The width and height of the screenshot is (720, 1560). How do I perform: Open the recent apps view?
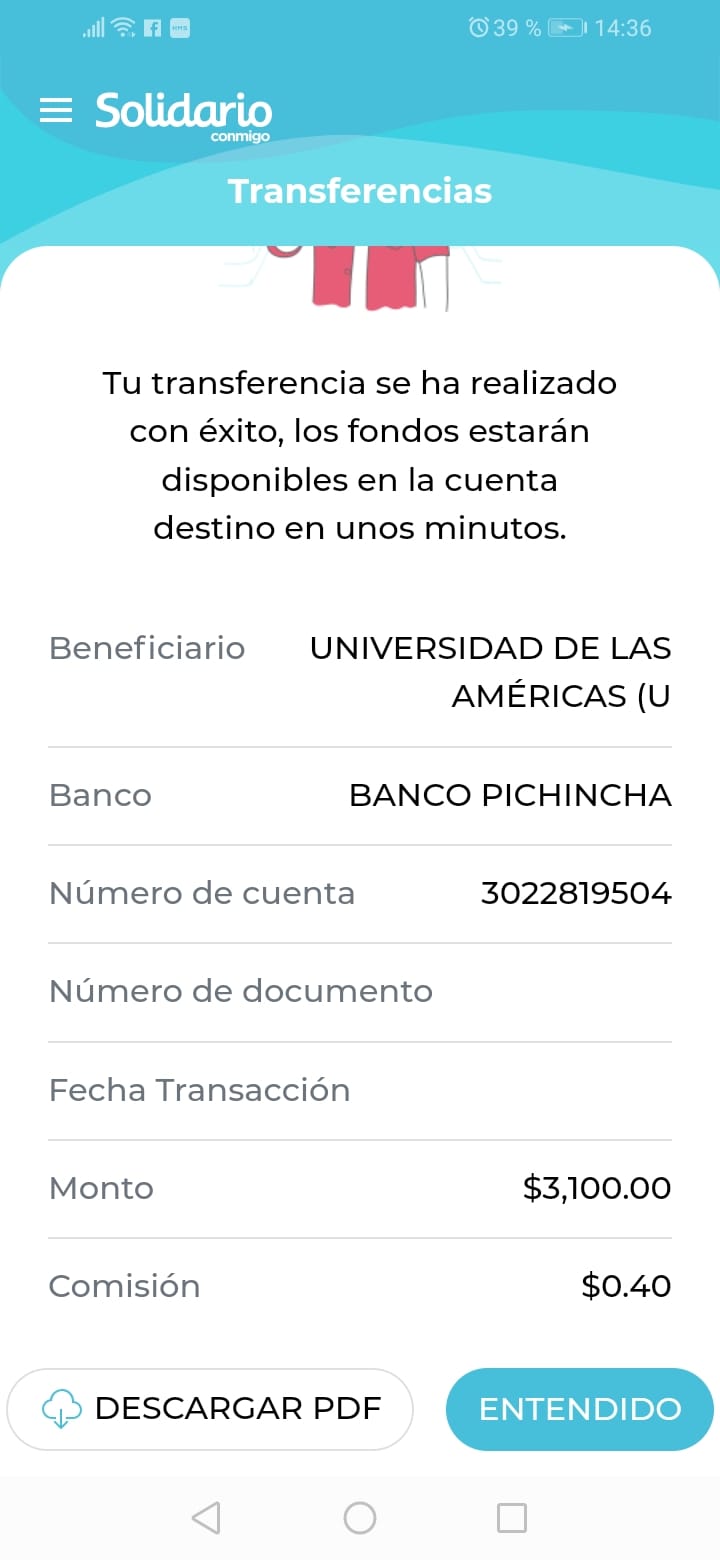click(512, 1518)
